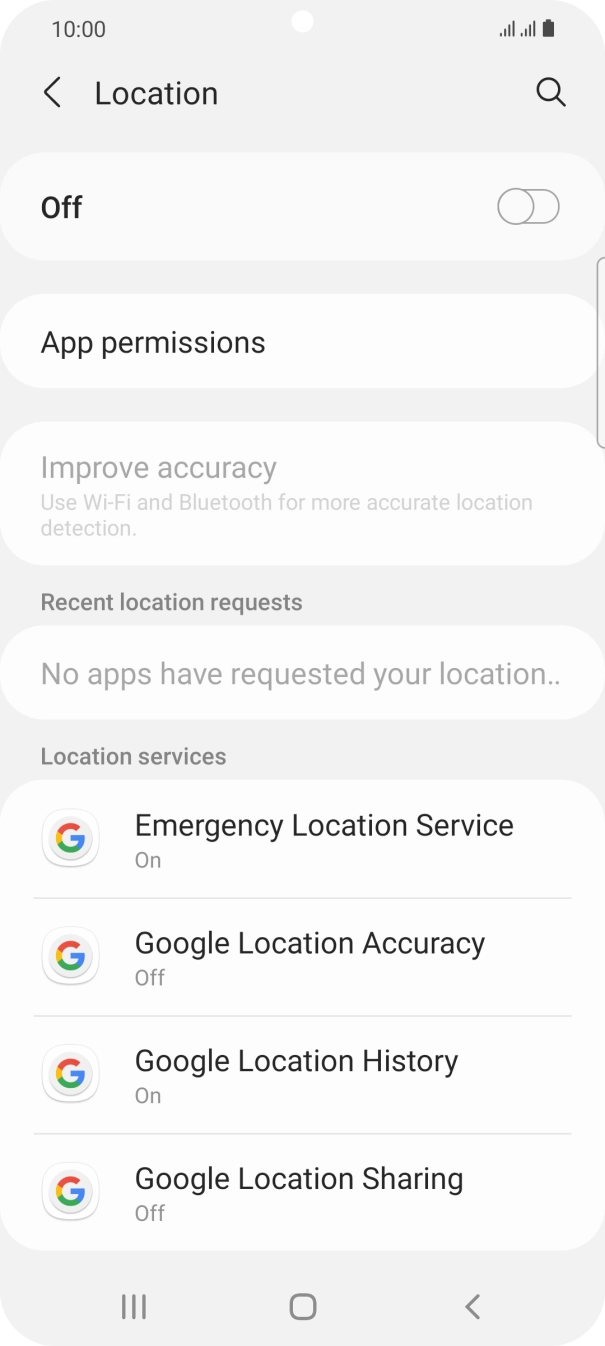Open the search icon
605x1346 pixels.
coord(551,93)
